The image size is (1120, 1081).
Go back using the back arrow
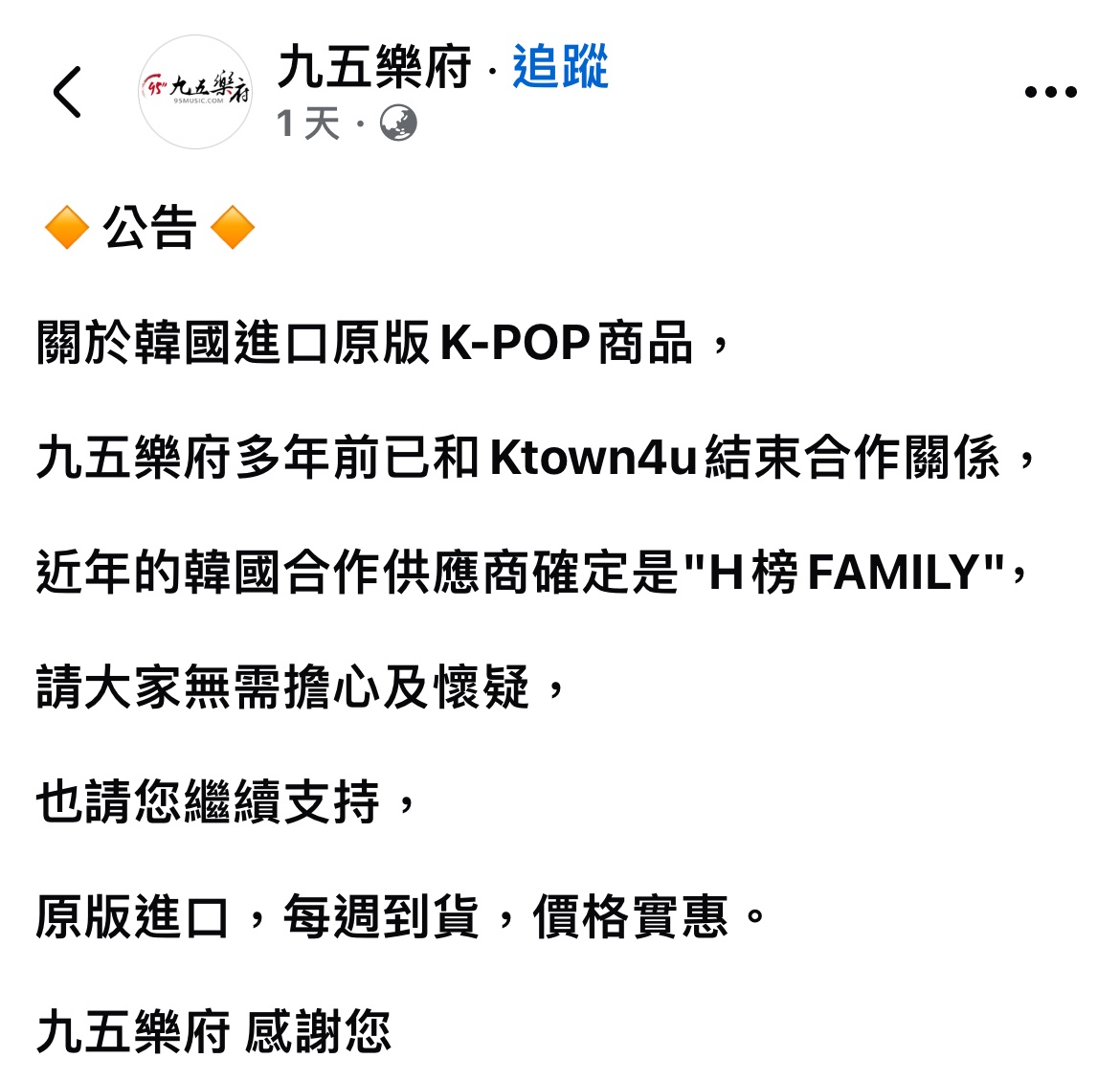pos(68,93)
